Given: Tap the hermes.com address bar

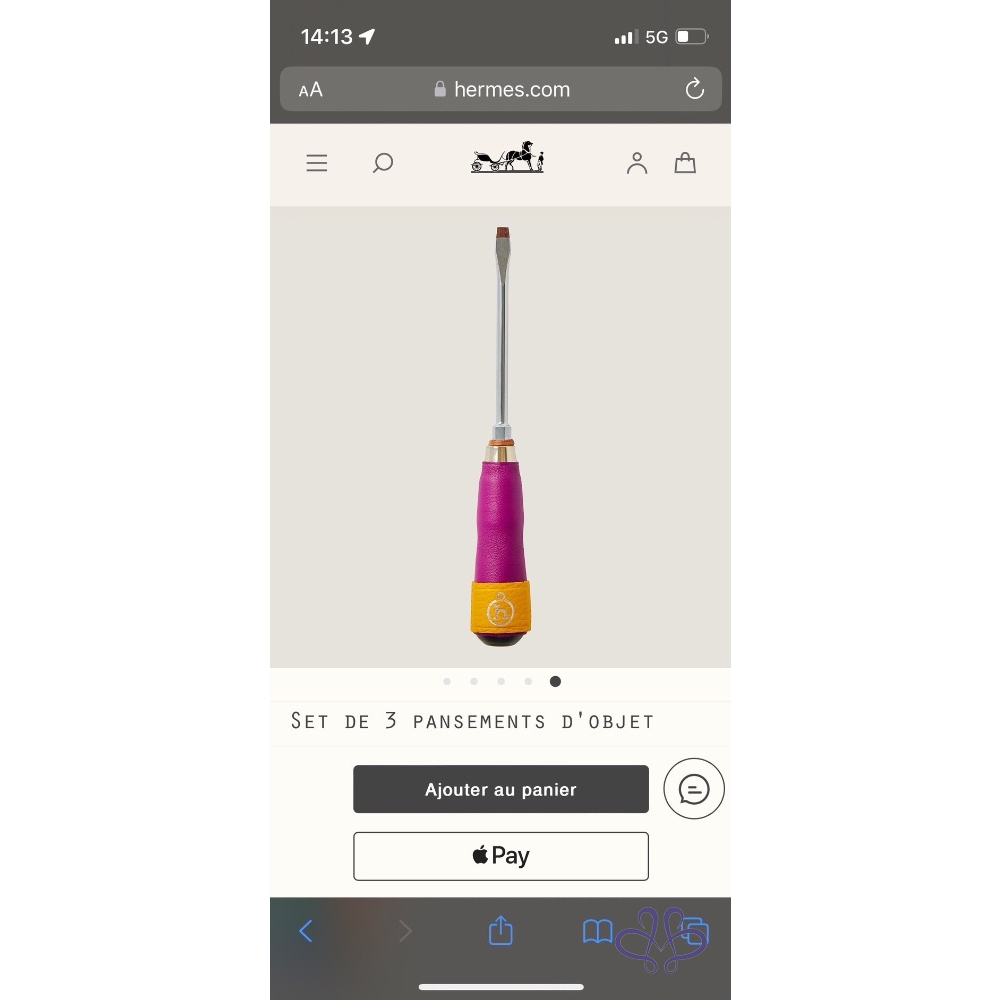Looking at the screenshot, I should click(x=502, y=90).
